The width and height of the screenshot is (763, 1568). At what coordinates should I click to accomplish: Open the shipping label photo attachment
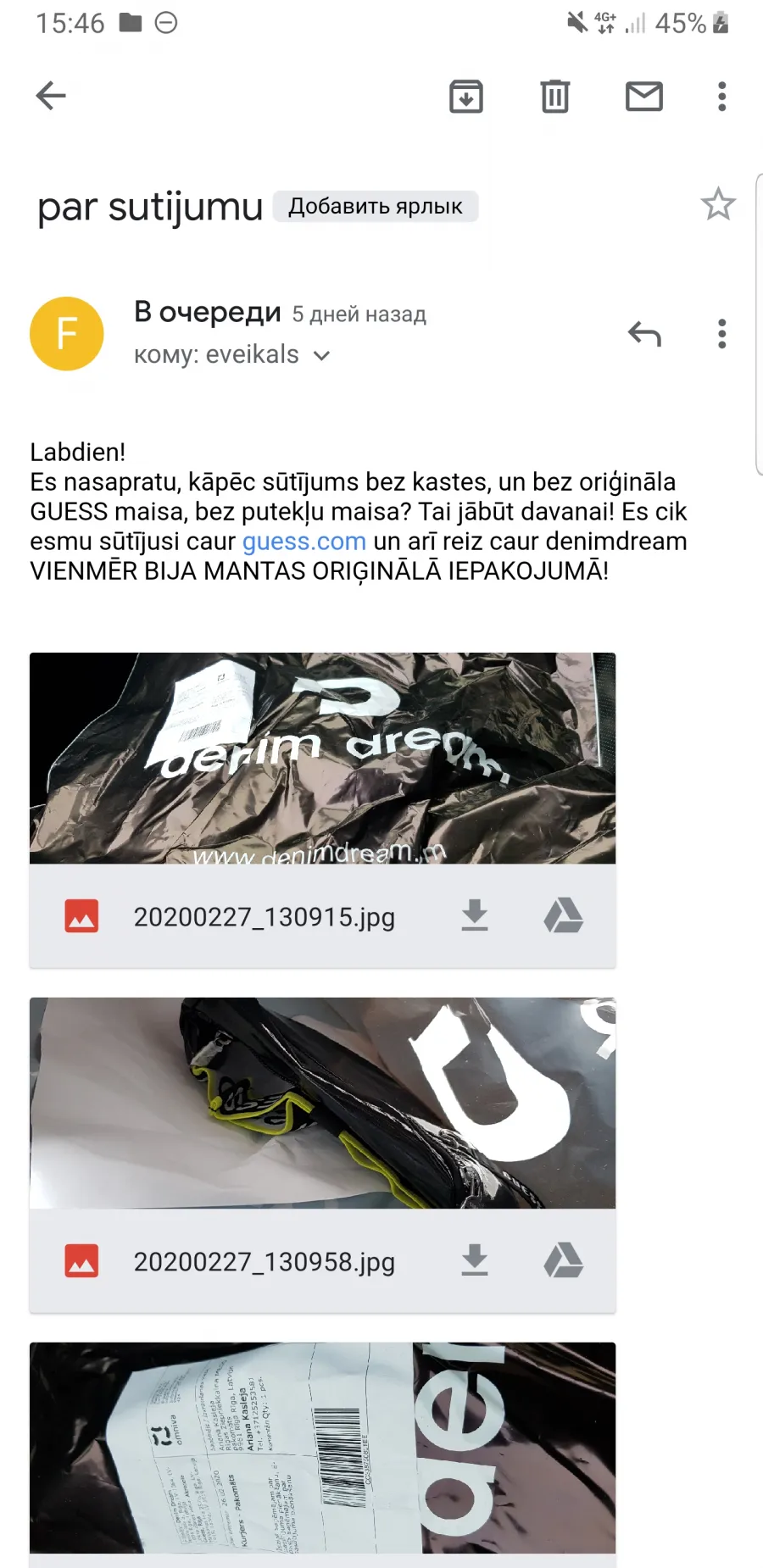tap(322, 1448)
